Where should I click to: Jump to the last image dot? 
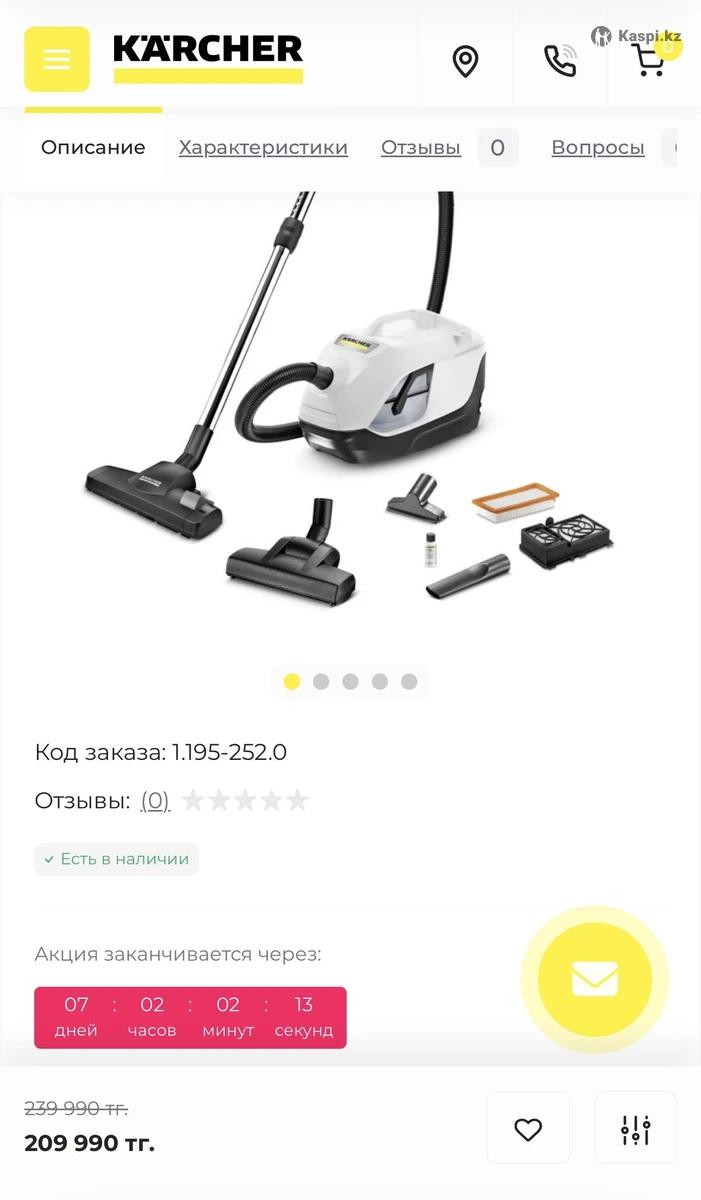point(409,681)
